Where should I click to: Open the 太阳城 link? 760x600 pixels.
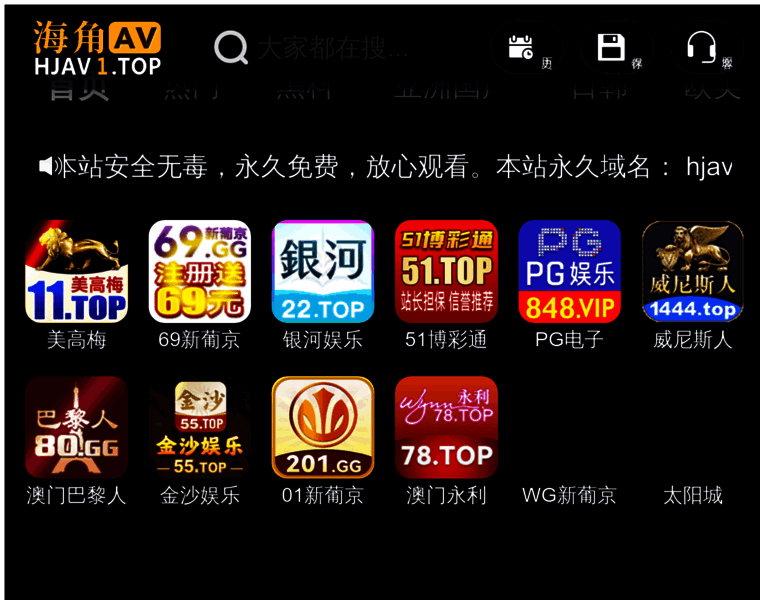(692, 495)
